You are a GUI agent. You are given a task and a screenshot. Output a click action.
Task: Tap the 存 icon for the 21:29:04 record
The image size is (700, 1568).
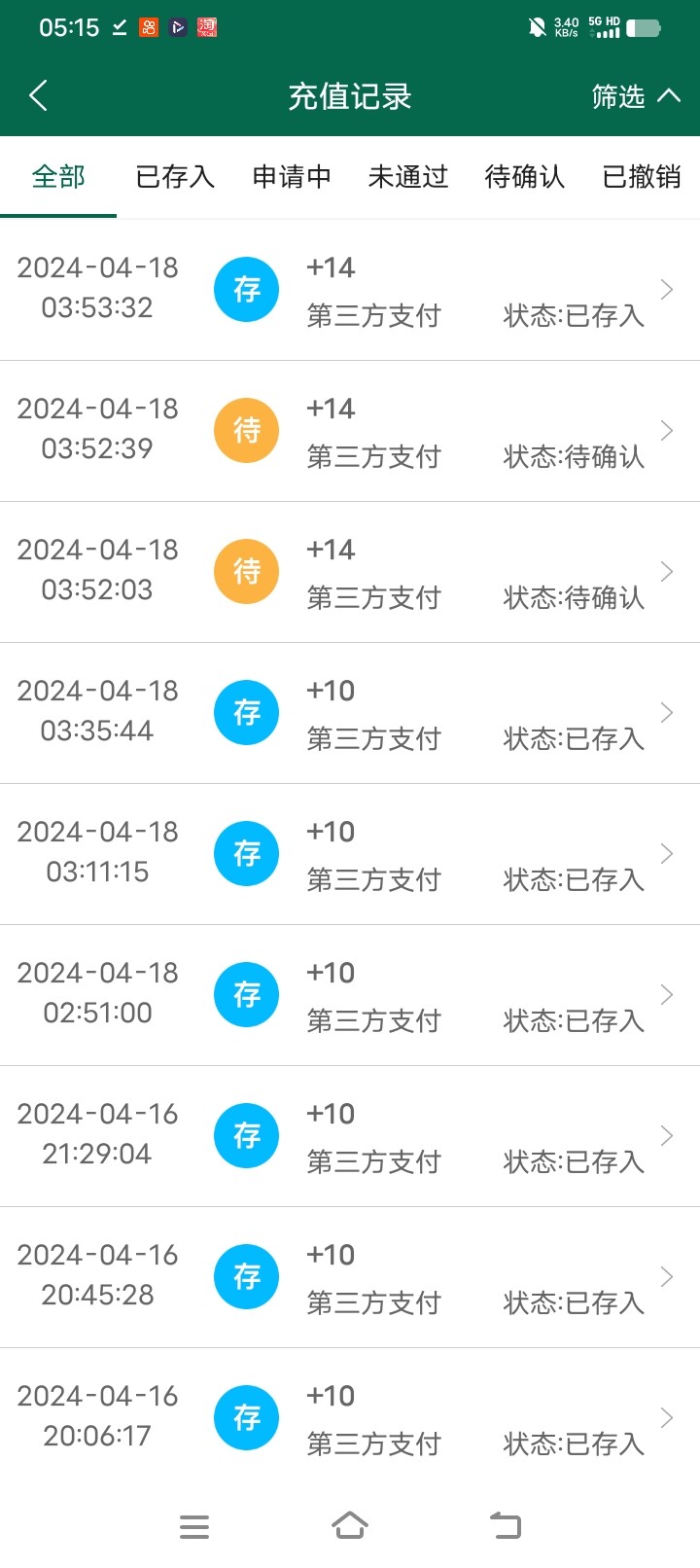pos(246,1135)
